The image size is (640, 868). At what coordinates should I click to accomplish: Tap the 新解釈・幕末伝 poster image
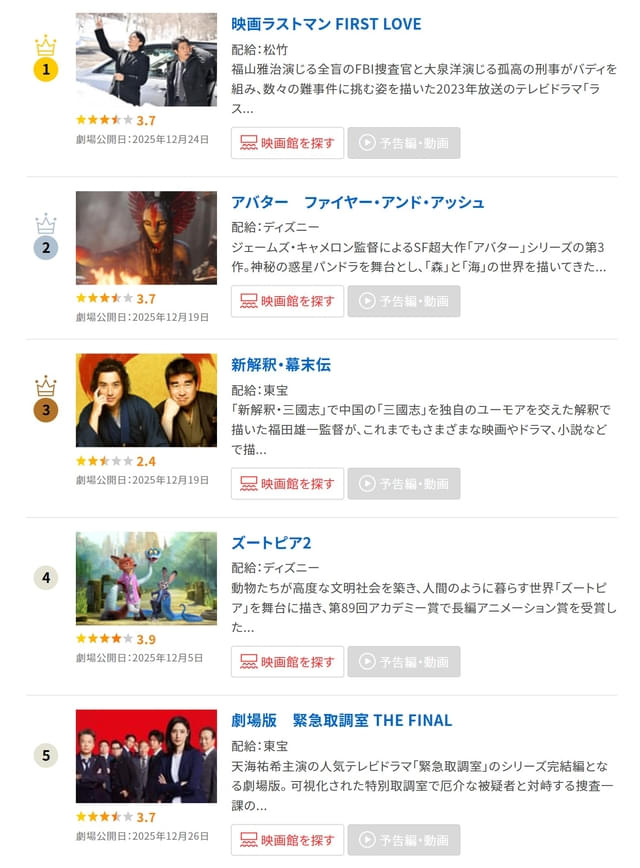[146, 400]
